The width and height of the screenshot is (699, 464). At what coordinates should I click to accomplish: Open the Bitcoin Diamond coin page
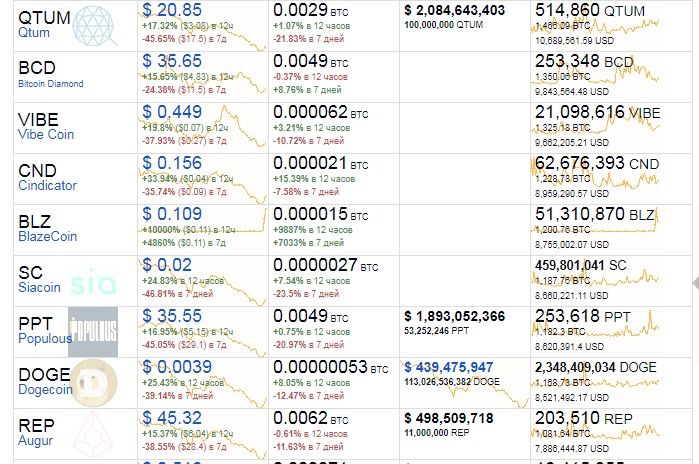50,84
